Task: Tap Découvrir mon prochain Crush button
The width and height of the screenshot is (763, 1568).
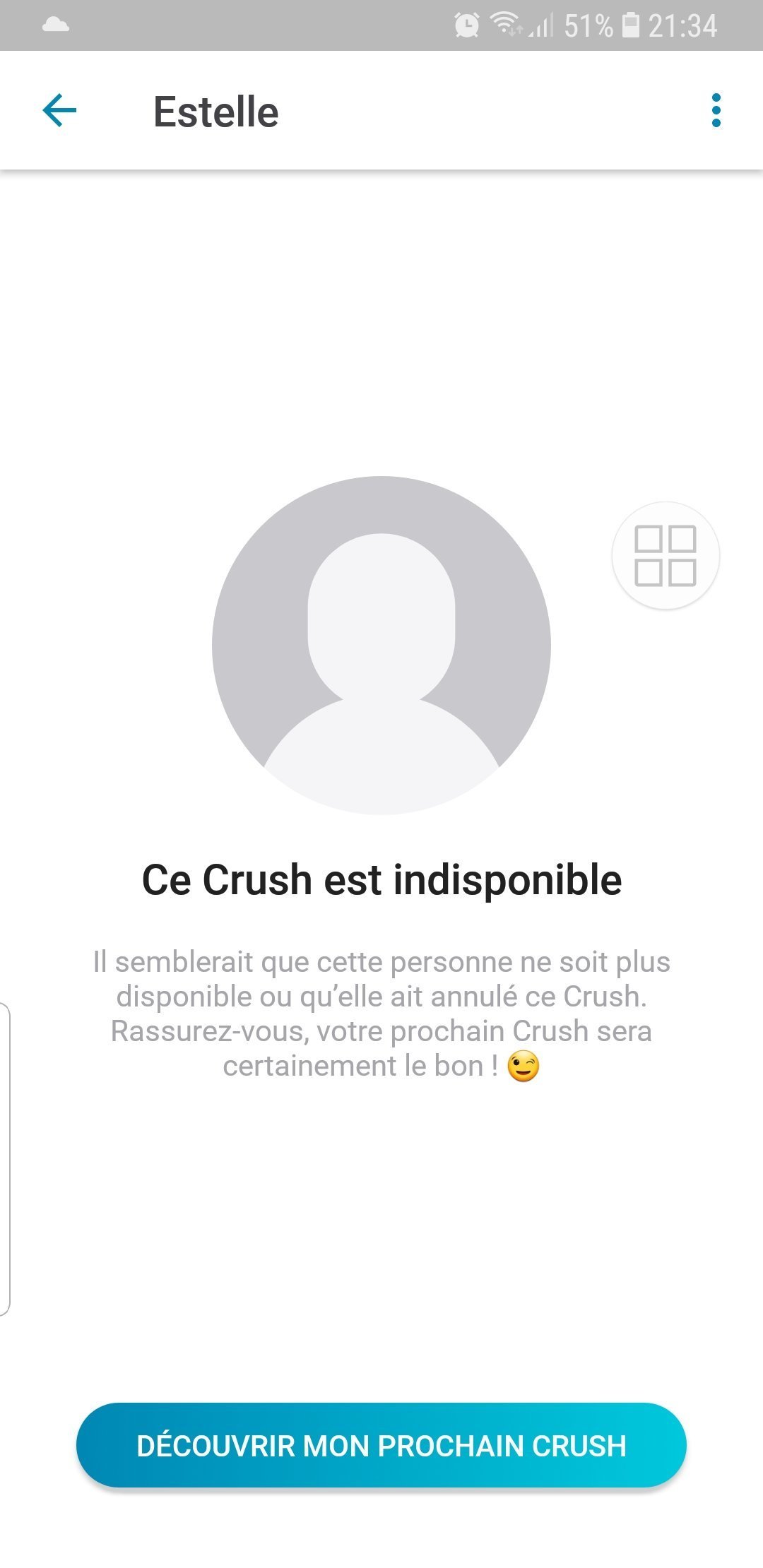Action: pos(381,1445)
